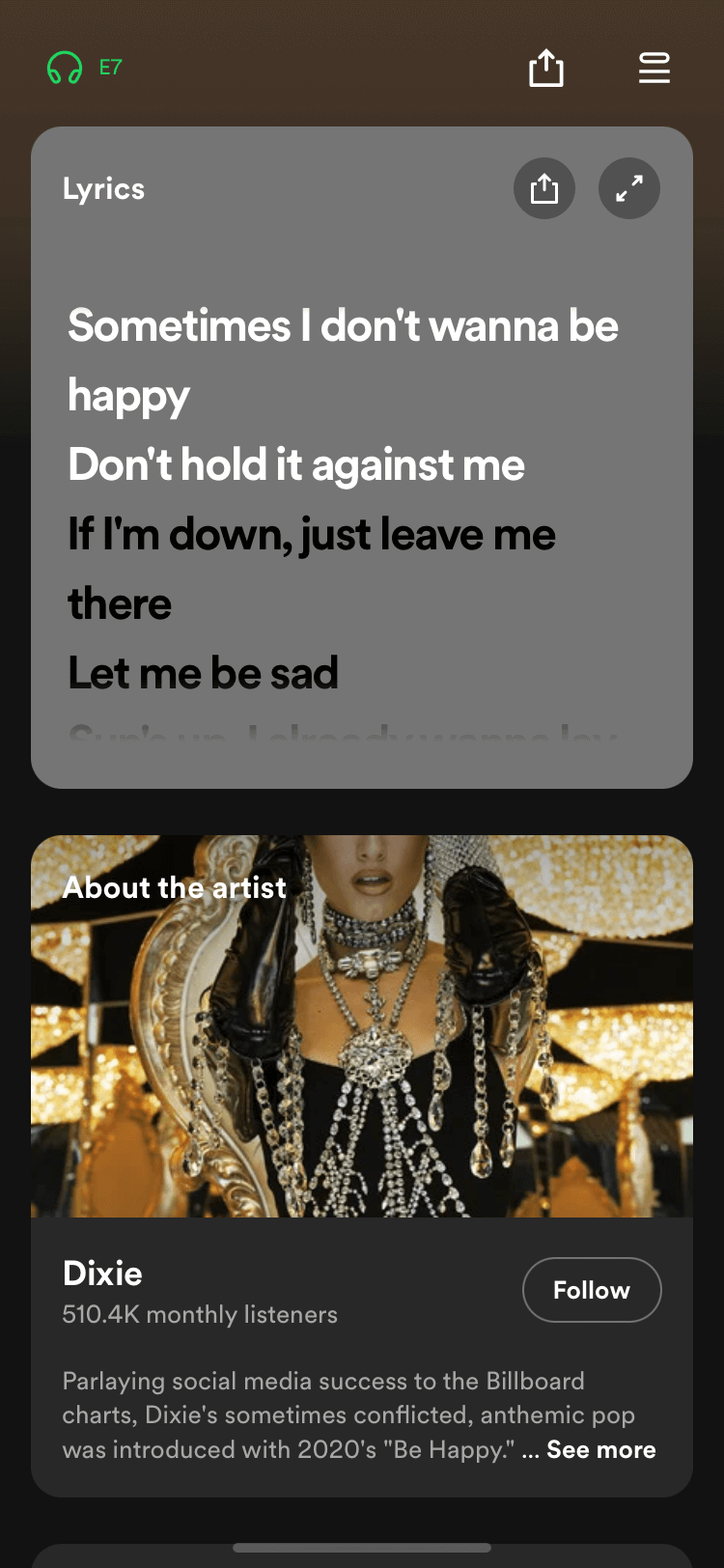Viewport: 724px width, 1568px height.
Task: Follow the artist Dixie
Action: (592, 1290)
